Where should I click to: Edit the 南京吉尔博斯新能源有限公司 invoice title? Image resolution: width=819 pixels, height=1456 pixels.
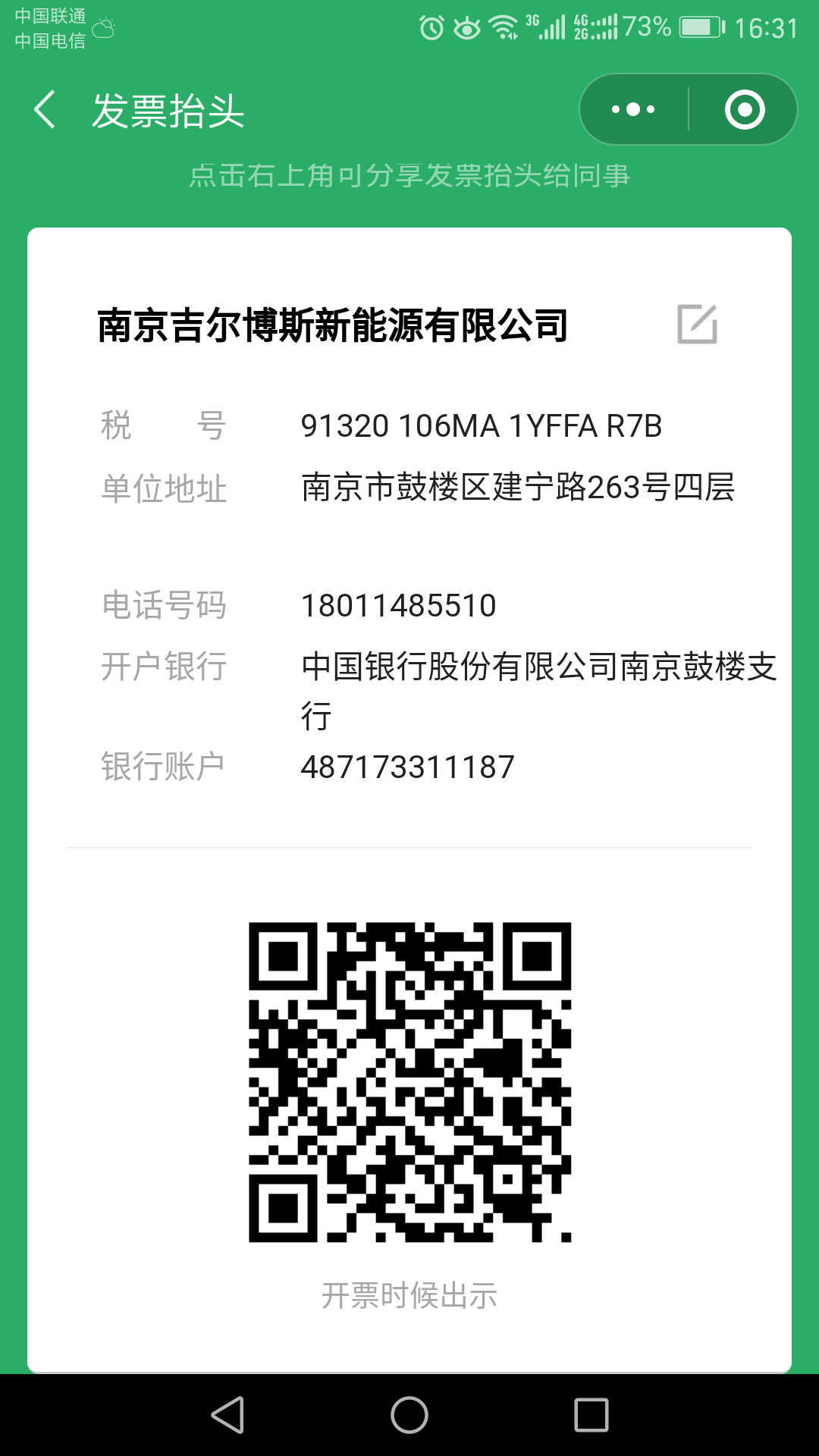(697, 325)
